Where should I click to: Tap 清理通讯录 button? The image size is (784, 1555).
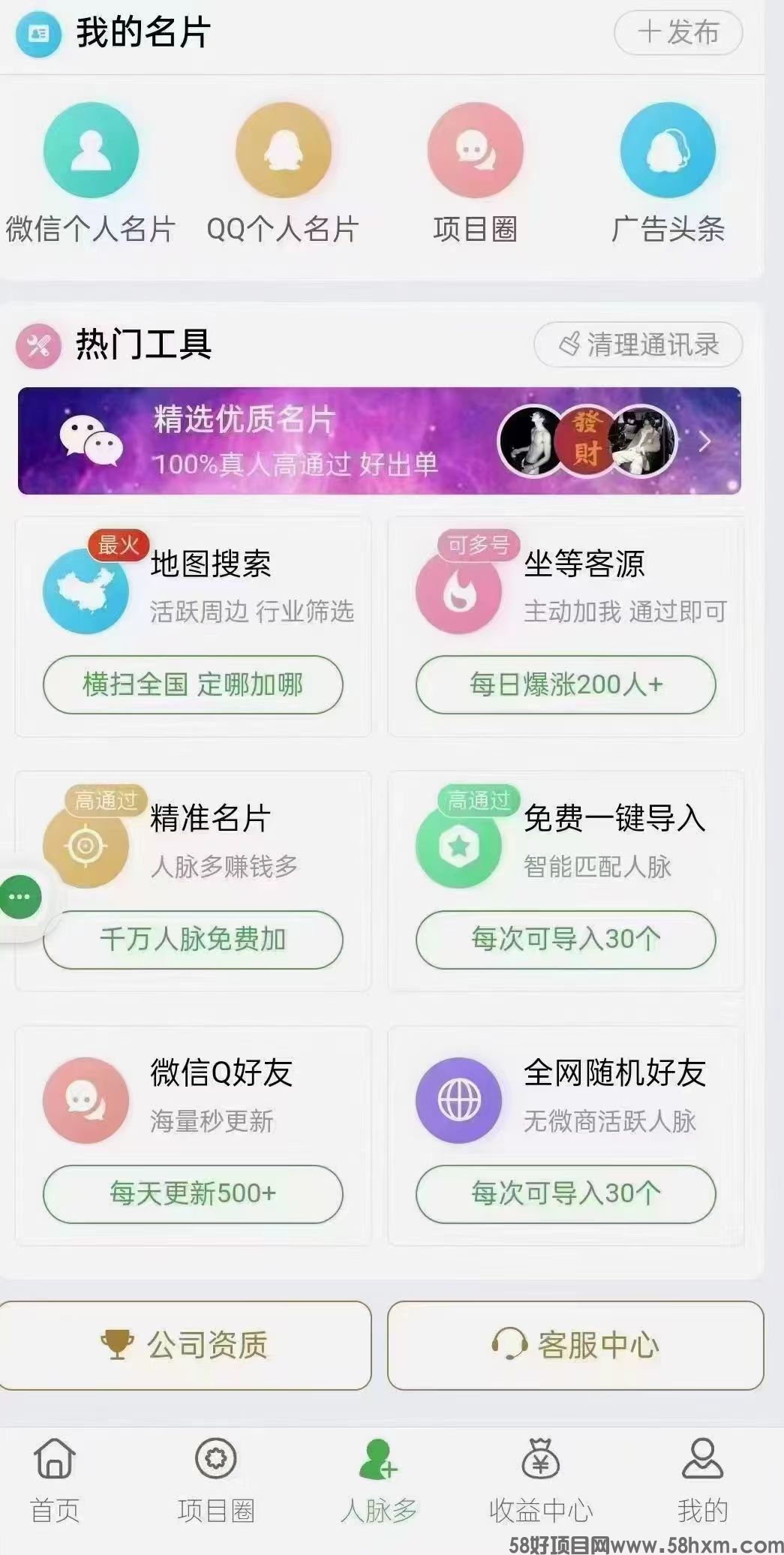[x=638, y=344]
